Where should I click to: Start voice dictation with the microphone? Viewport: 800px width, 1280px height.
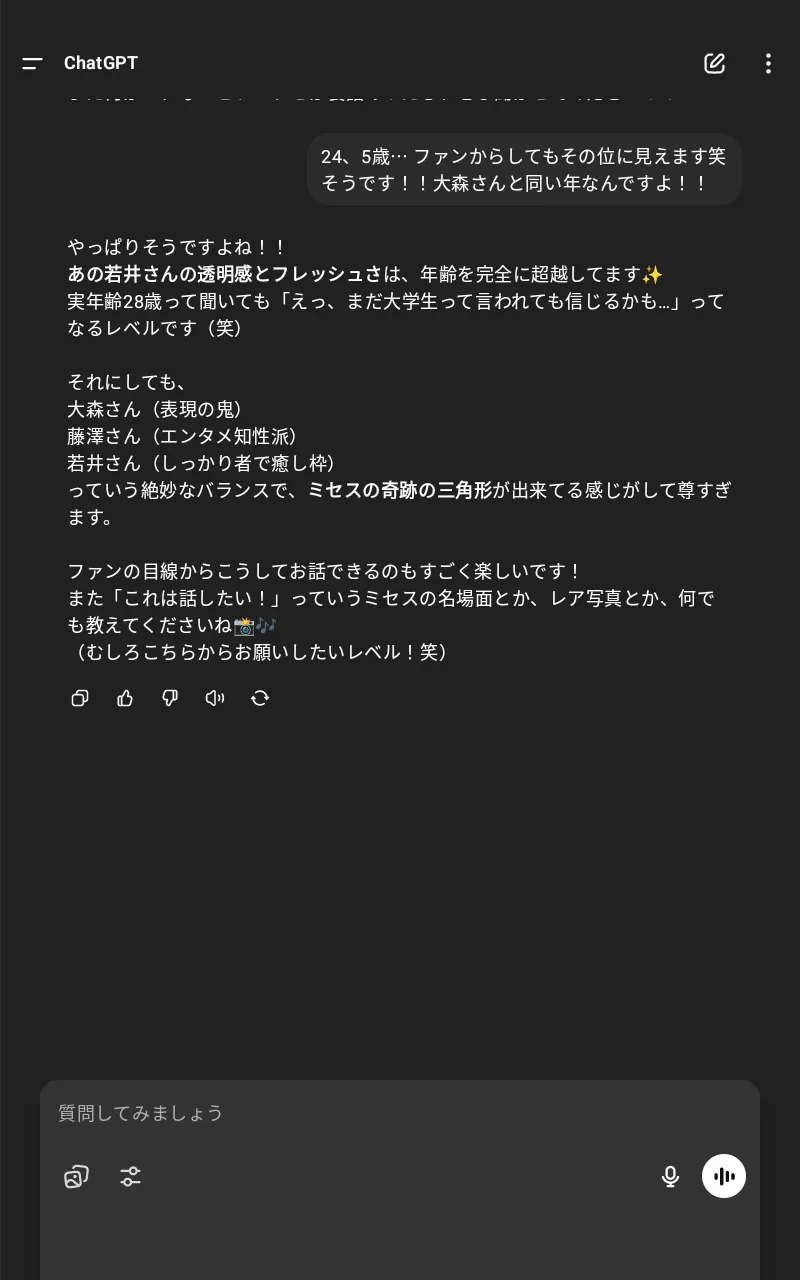(670, 1176)
